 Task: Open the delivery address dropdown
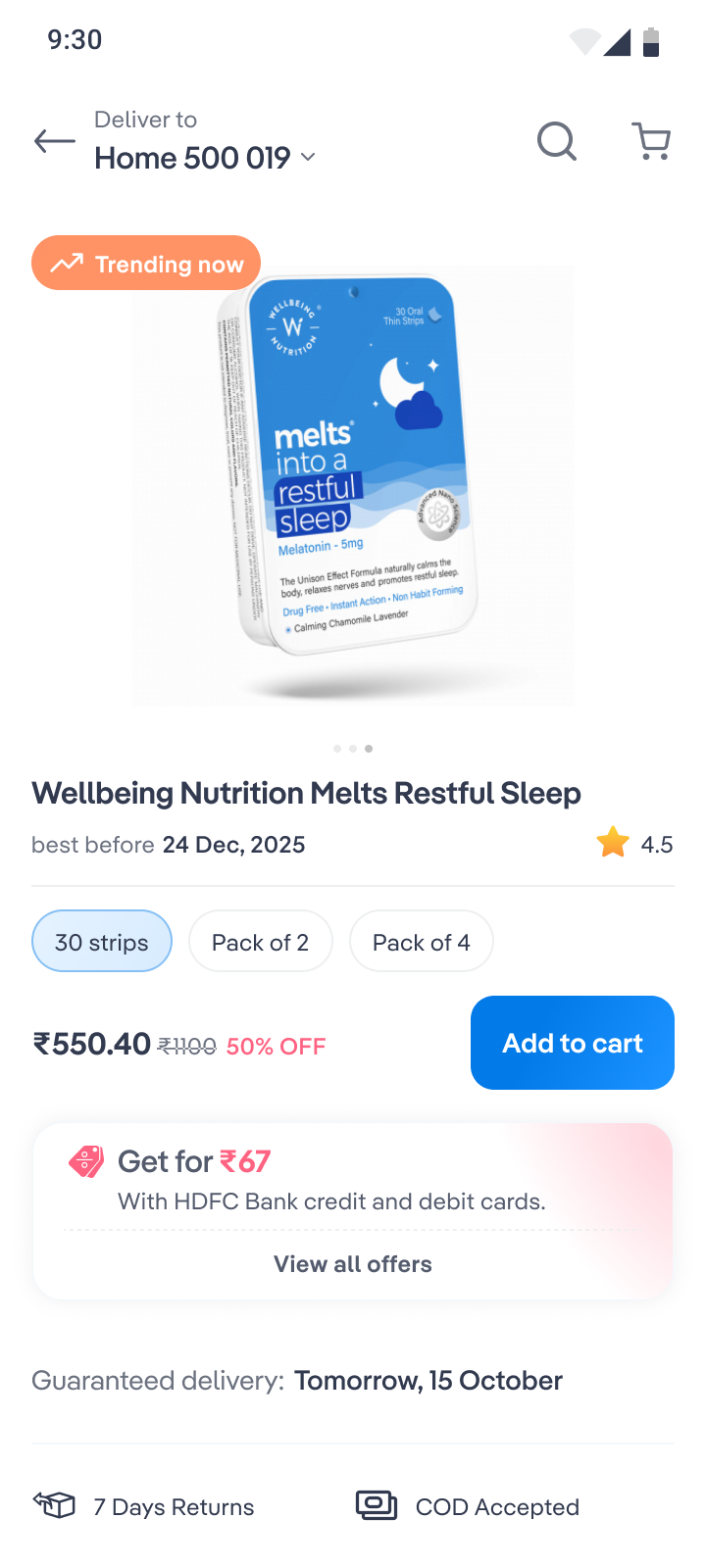(205, 158)
